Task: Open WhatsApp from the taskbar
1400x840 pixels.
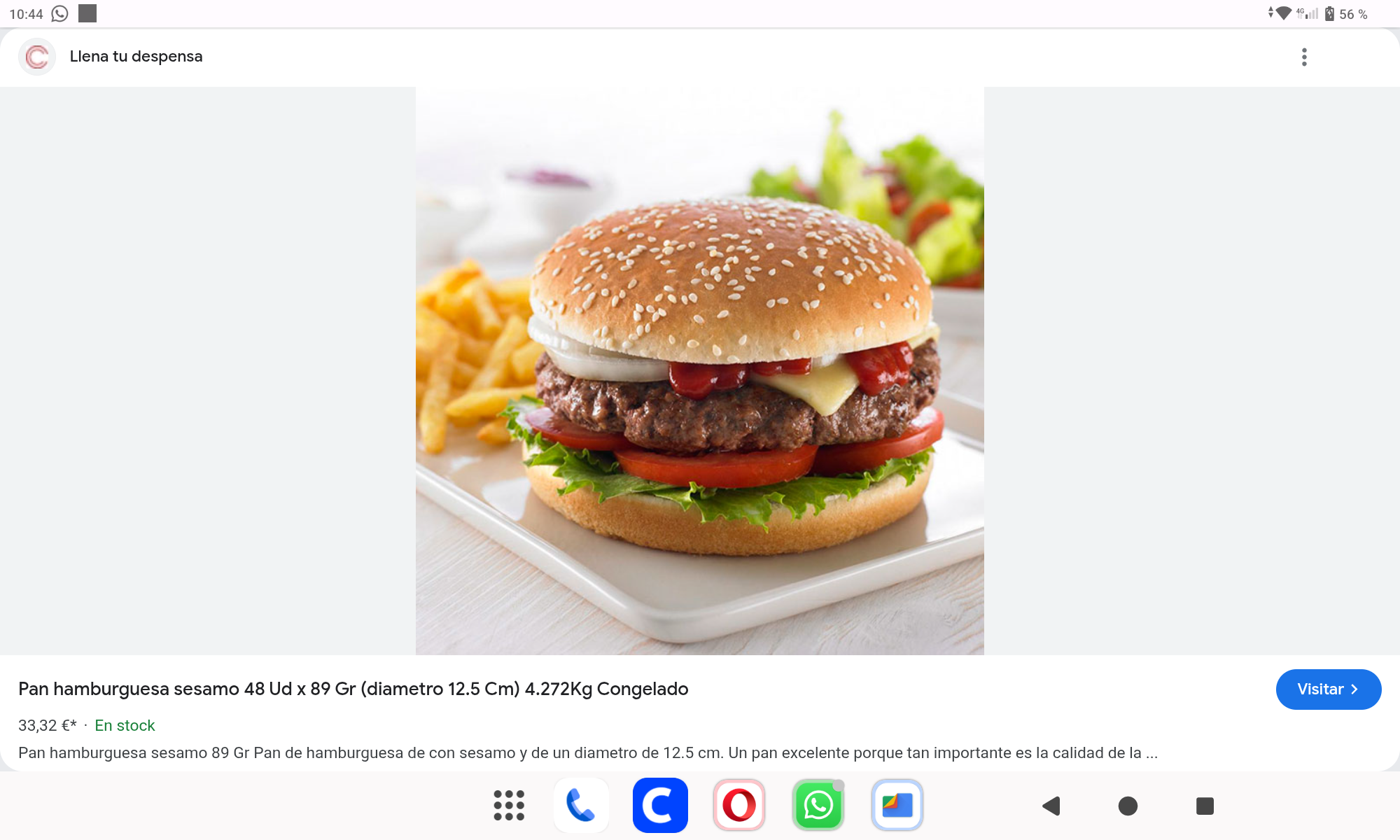Action: coord(818,806)
